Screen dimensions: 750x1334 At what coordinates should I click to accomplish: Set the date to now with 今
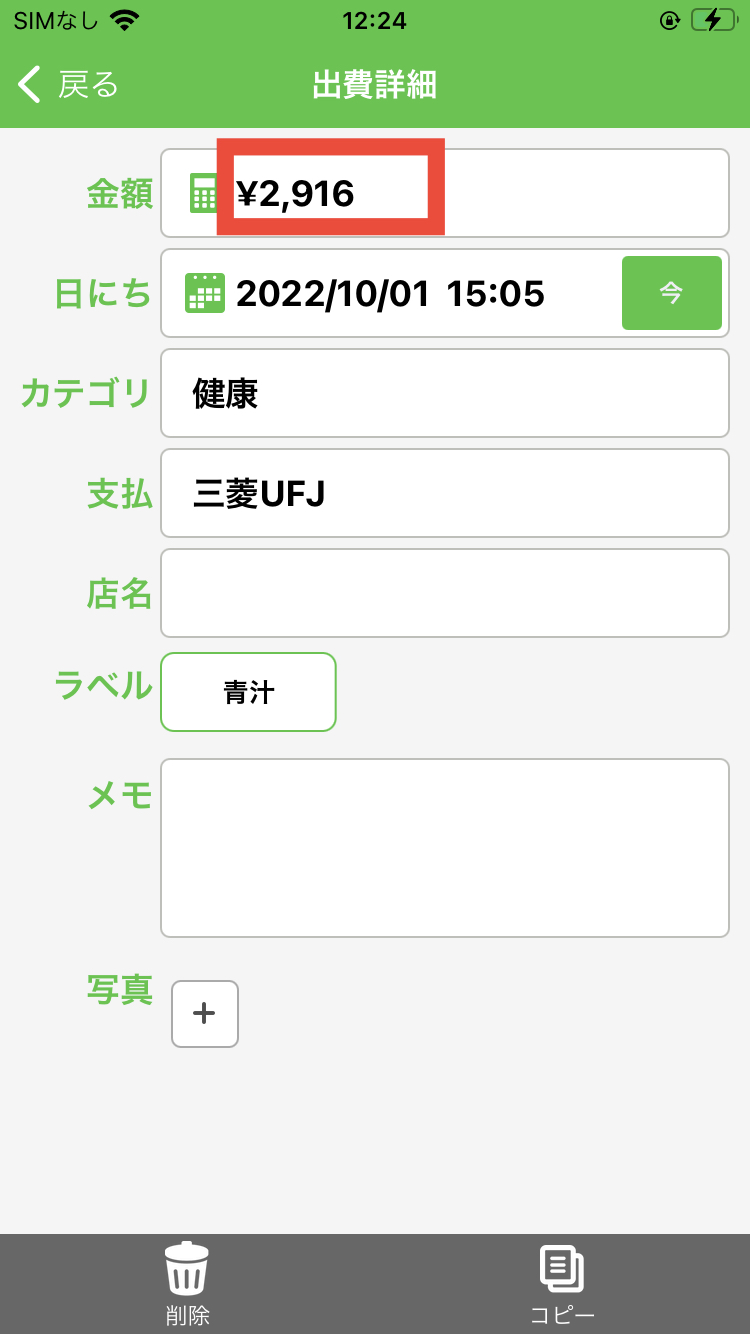671,293
